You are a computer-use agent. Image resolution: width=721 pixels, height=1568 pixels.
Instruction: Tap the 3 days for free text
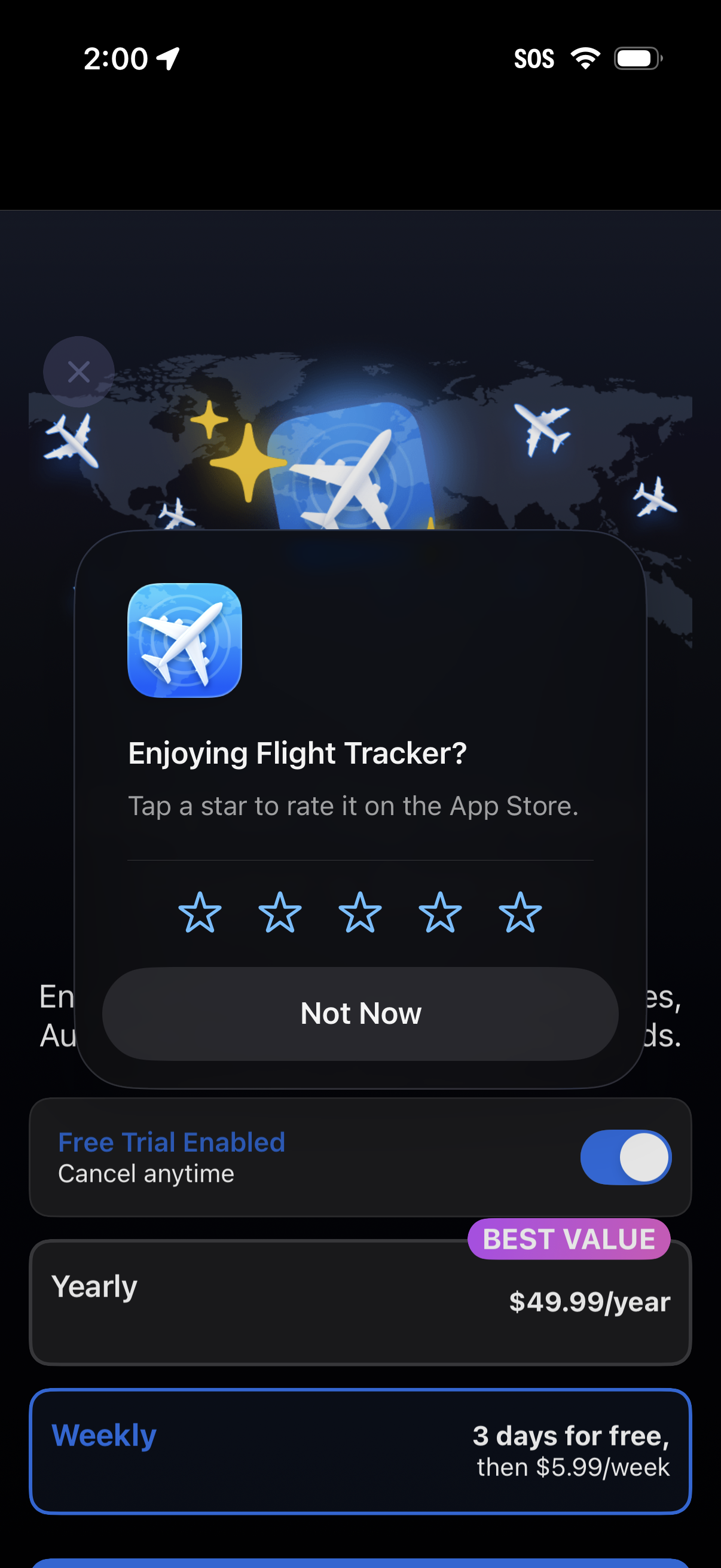point(571,1436)
